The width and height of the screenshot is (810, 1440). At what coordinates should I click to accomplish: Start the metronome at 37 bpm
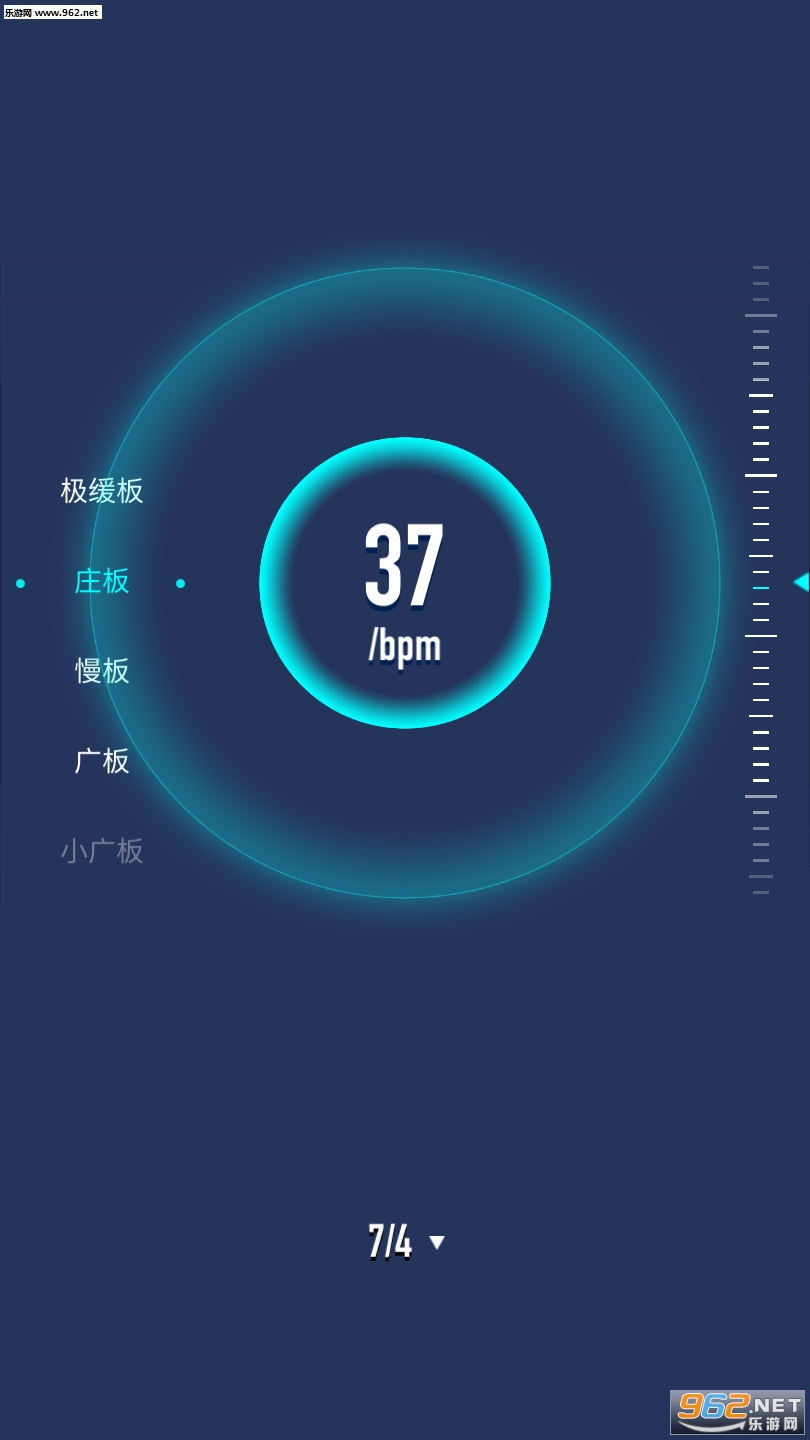click(405, 583)
